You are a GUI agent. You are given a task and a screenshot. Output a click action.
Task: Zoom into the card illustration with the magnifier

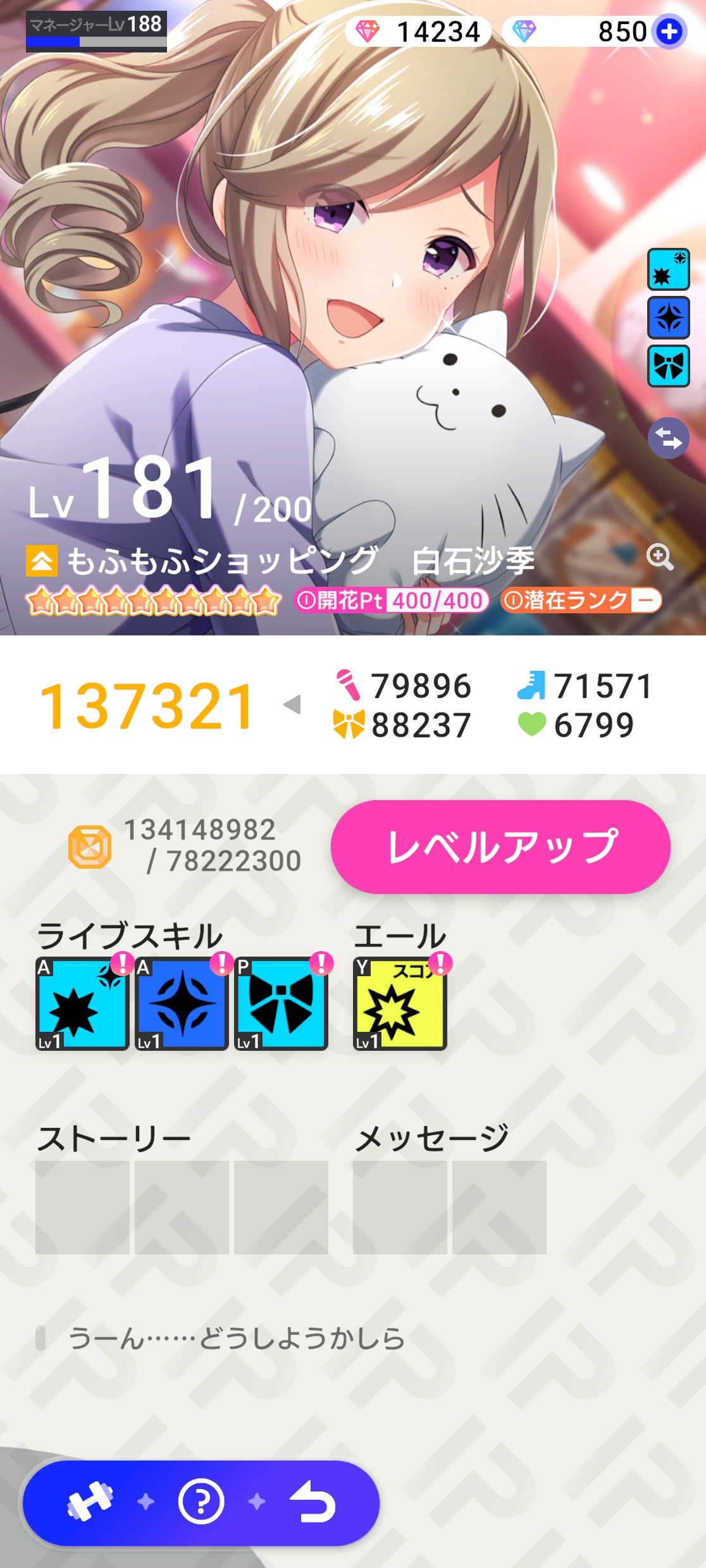(x=659, y=557)
